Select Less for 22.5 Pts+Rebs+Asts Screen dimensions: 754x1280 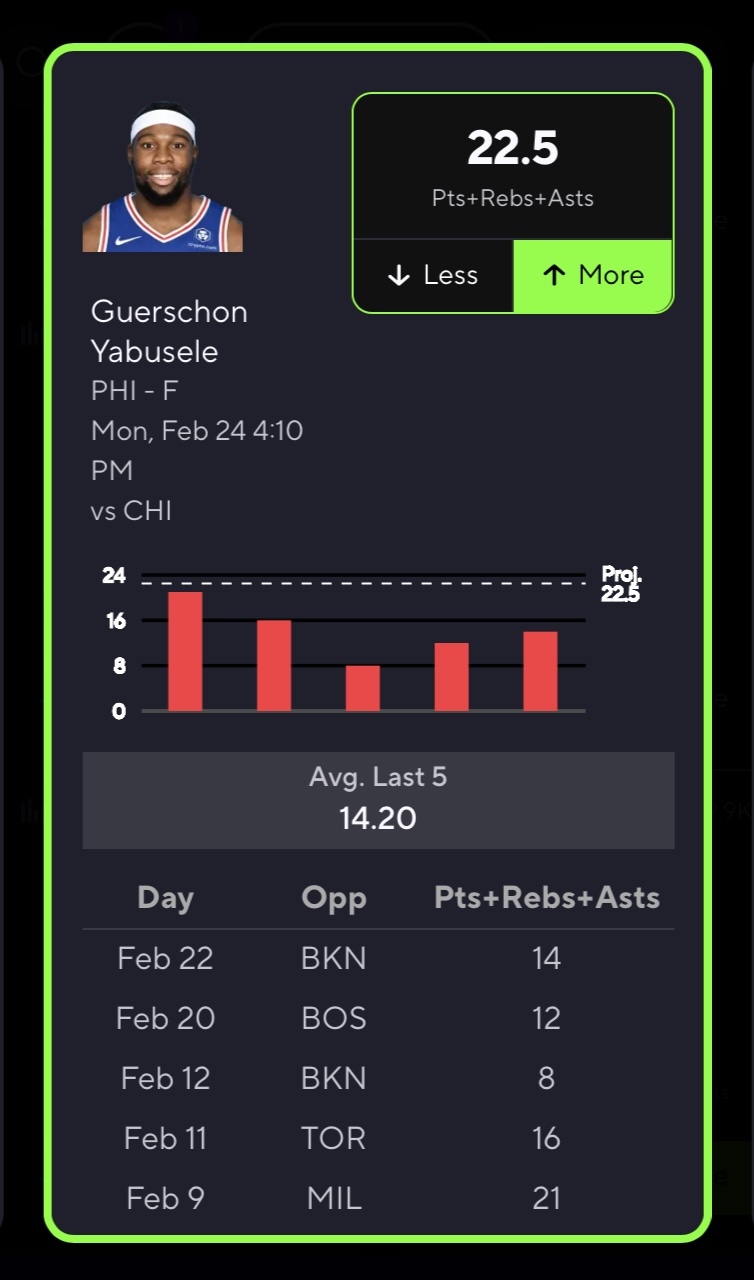pos(433,276)
